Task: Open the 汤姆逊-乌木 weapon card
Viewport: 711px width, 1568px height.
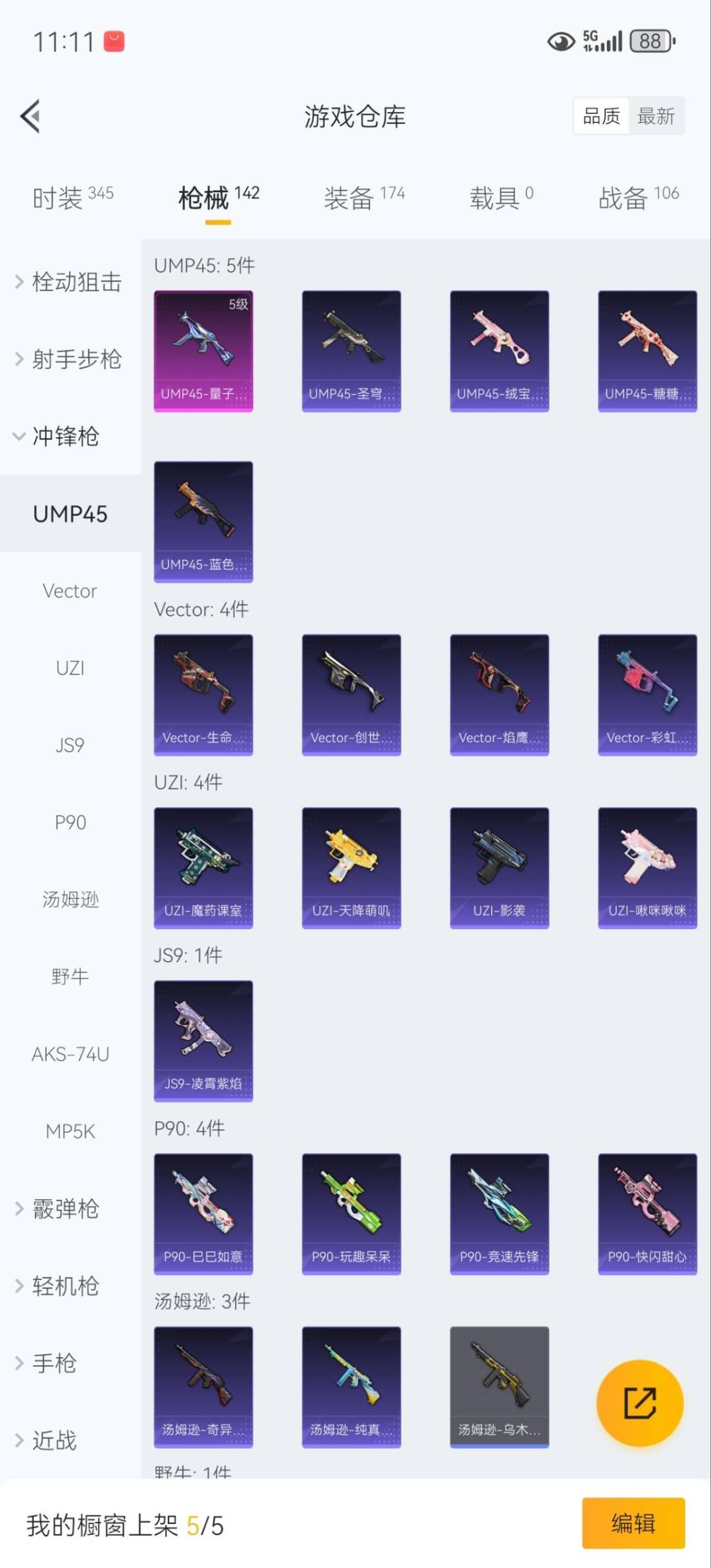Action: tap(499, 1386)
